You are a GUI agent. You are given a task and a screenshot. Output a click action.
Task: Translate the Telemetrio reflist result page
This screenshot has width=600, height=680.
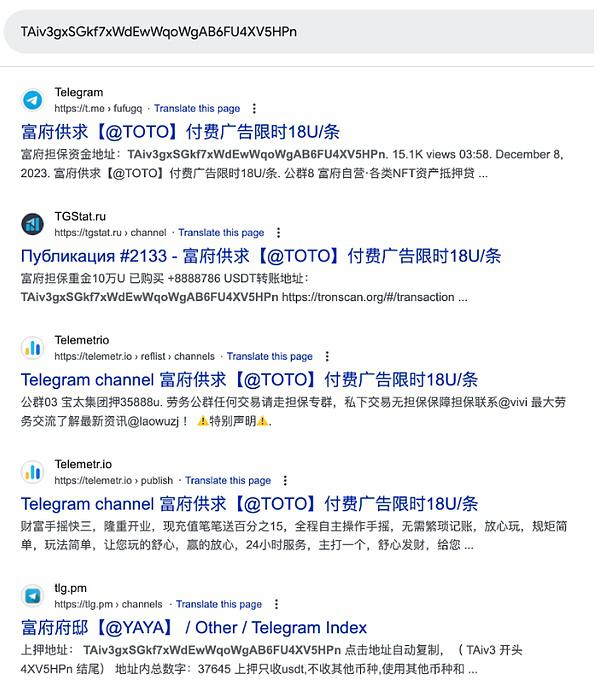[x=269, y=356]
